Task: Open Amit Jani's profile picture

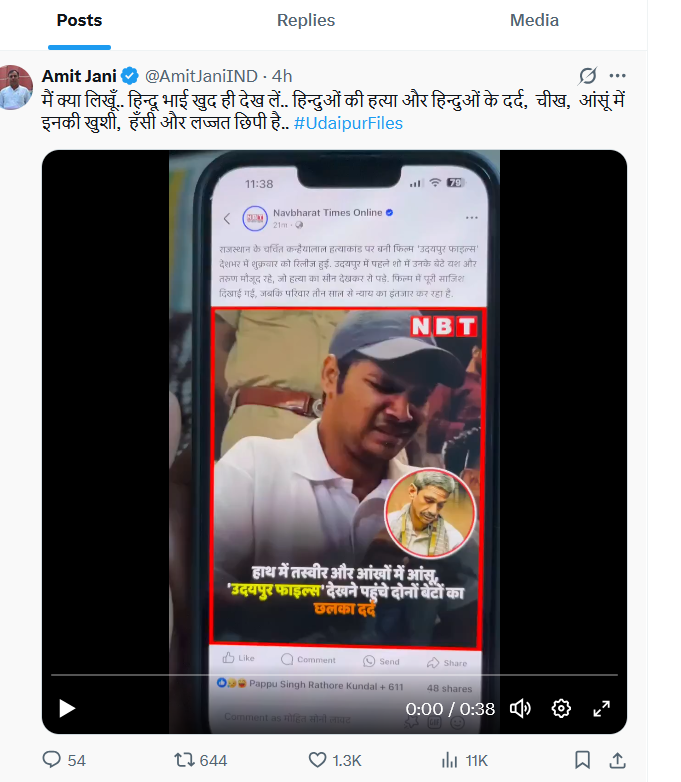Action: [x=16, y=87]
